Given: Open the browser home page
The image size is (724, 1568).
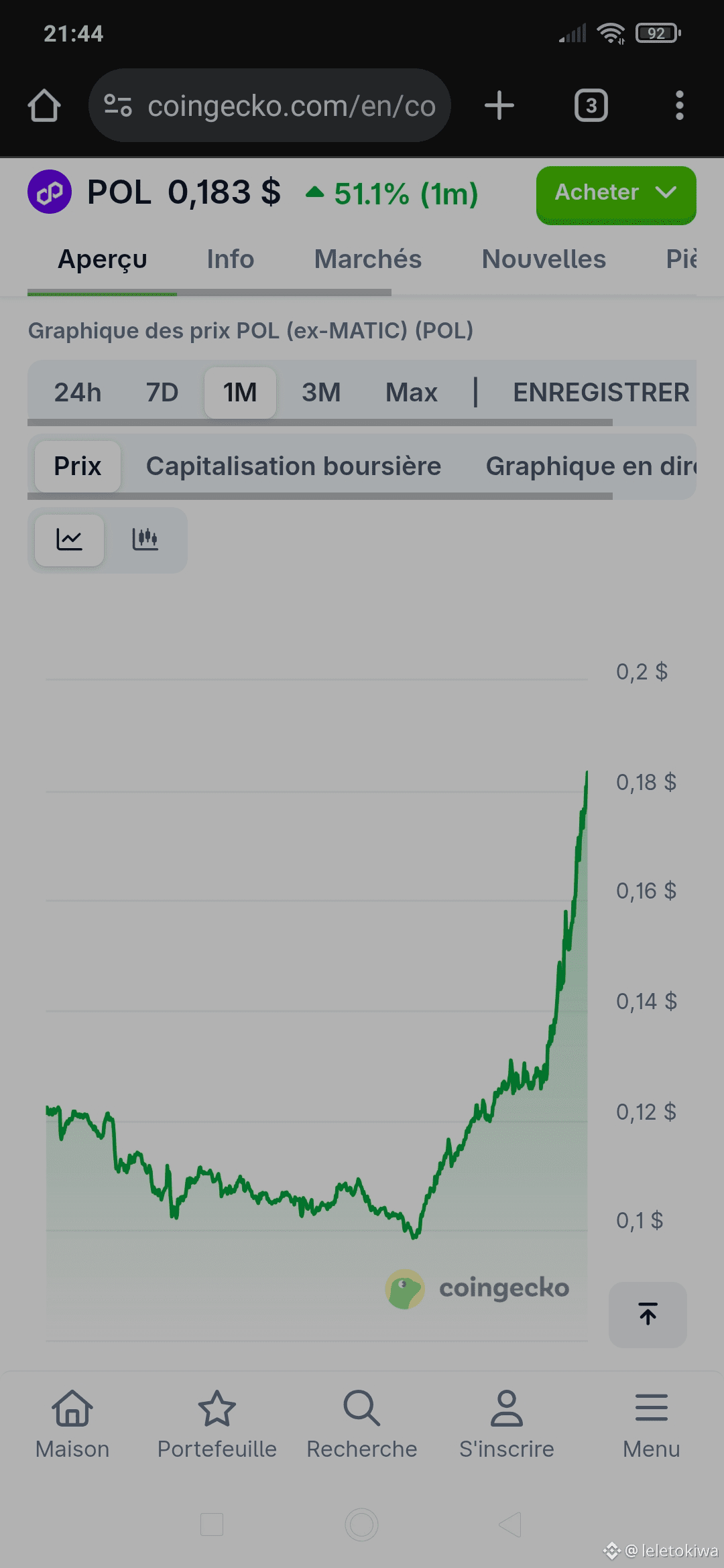Looking at the screenshot, I should [x=44, y=106].
